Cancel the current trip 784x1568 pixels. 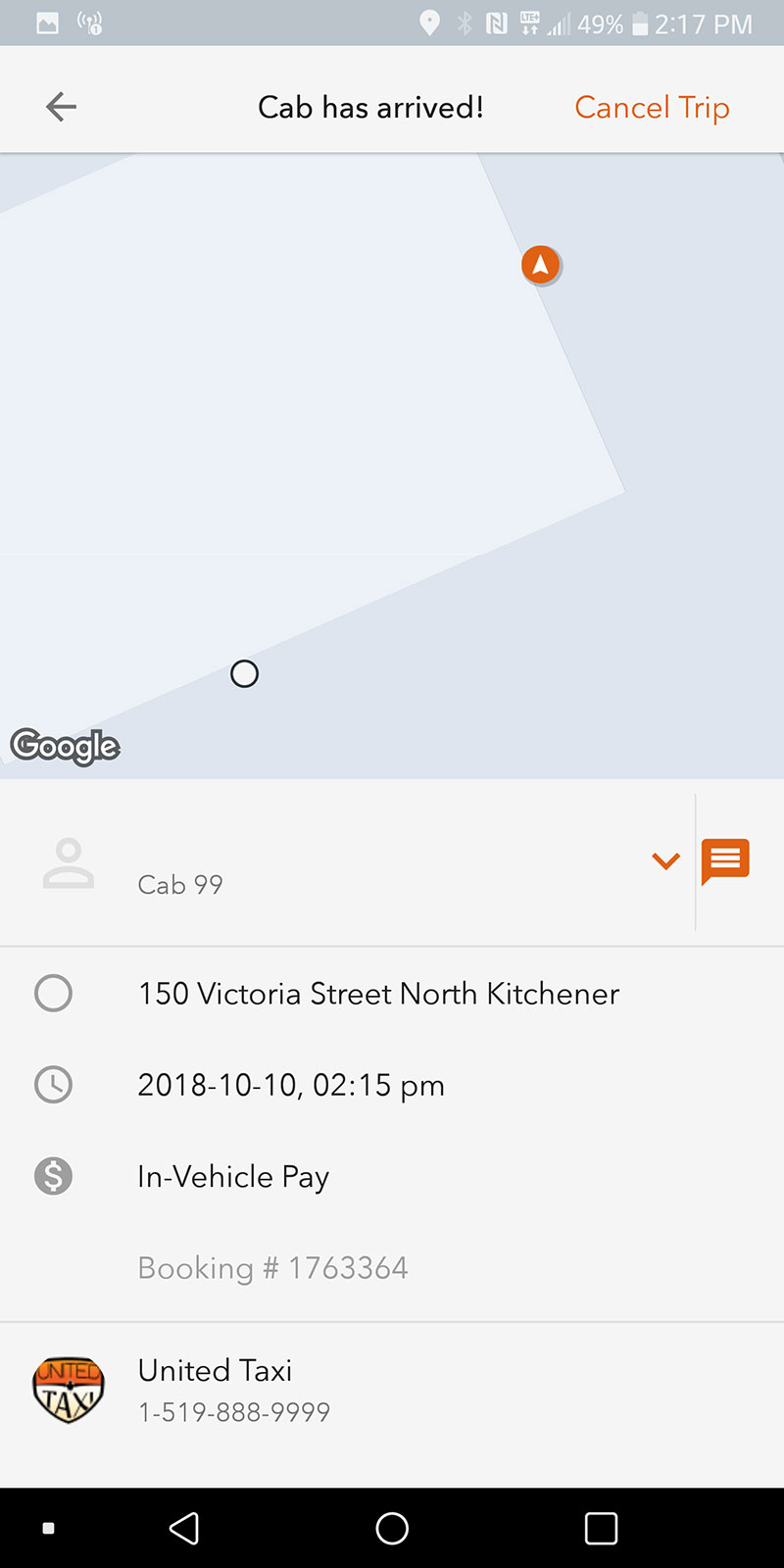point(652,107)
